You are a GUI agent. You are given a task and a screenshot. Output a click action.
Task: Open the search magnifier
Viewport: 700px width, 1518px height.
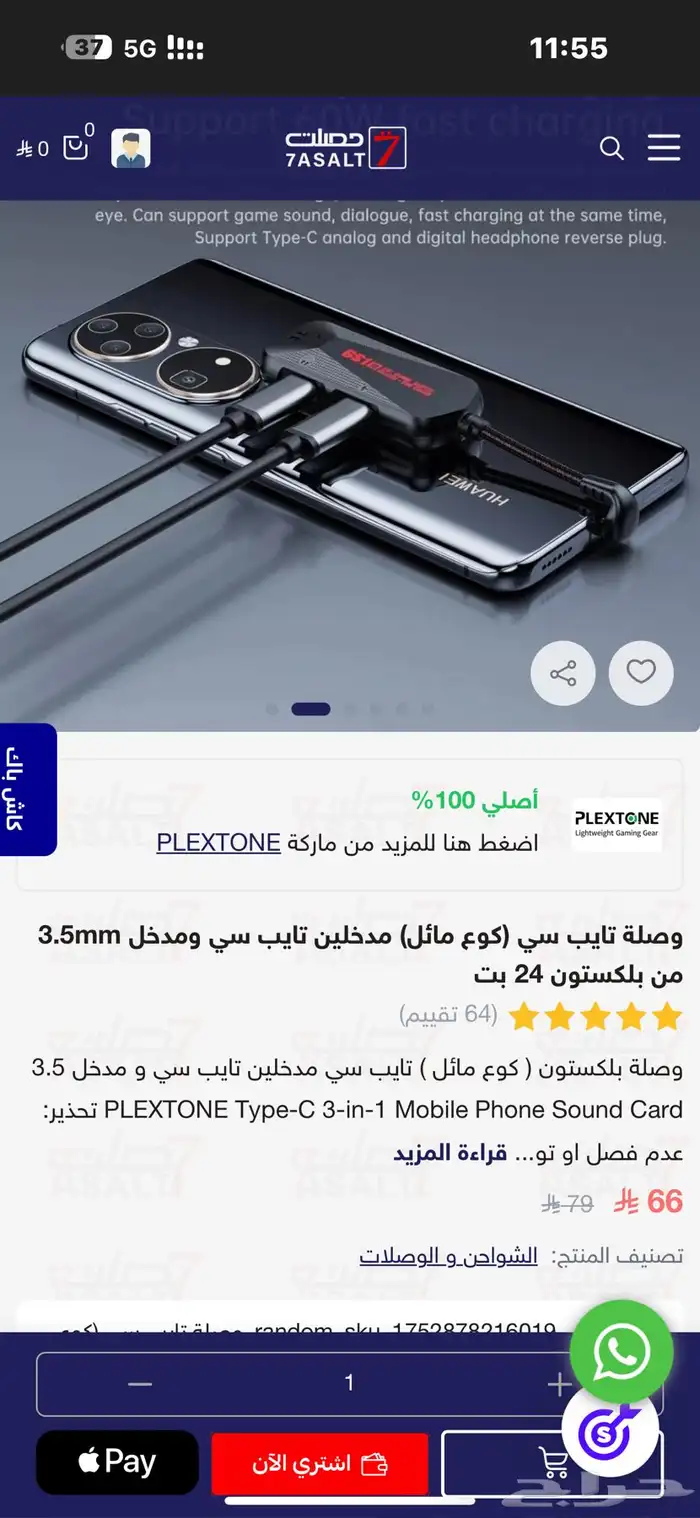click(611, 149)
